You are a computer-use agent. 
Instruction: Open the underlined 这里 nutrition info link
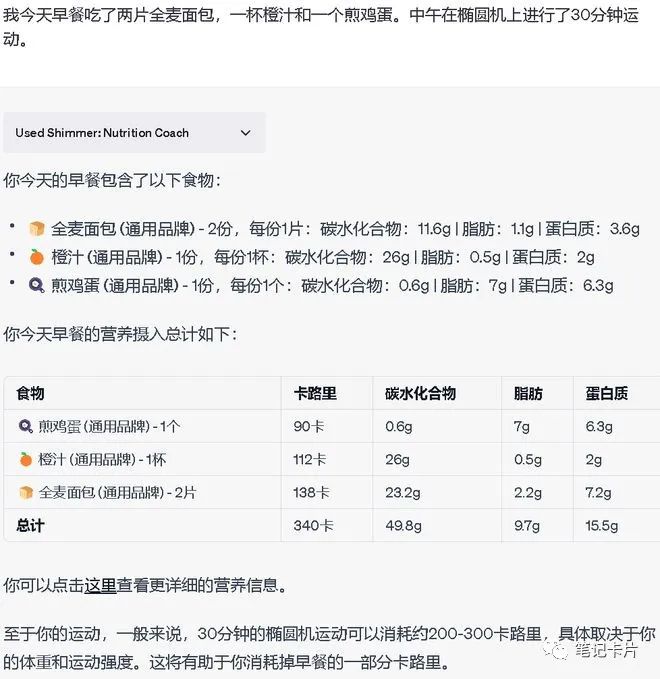[x=100, y=586]
